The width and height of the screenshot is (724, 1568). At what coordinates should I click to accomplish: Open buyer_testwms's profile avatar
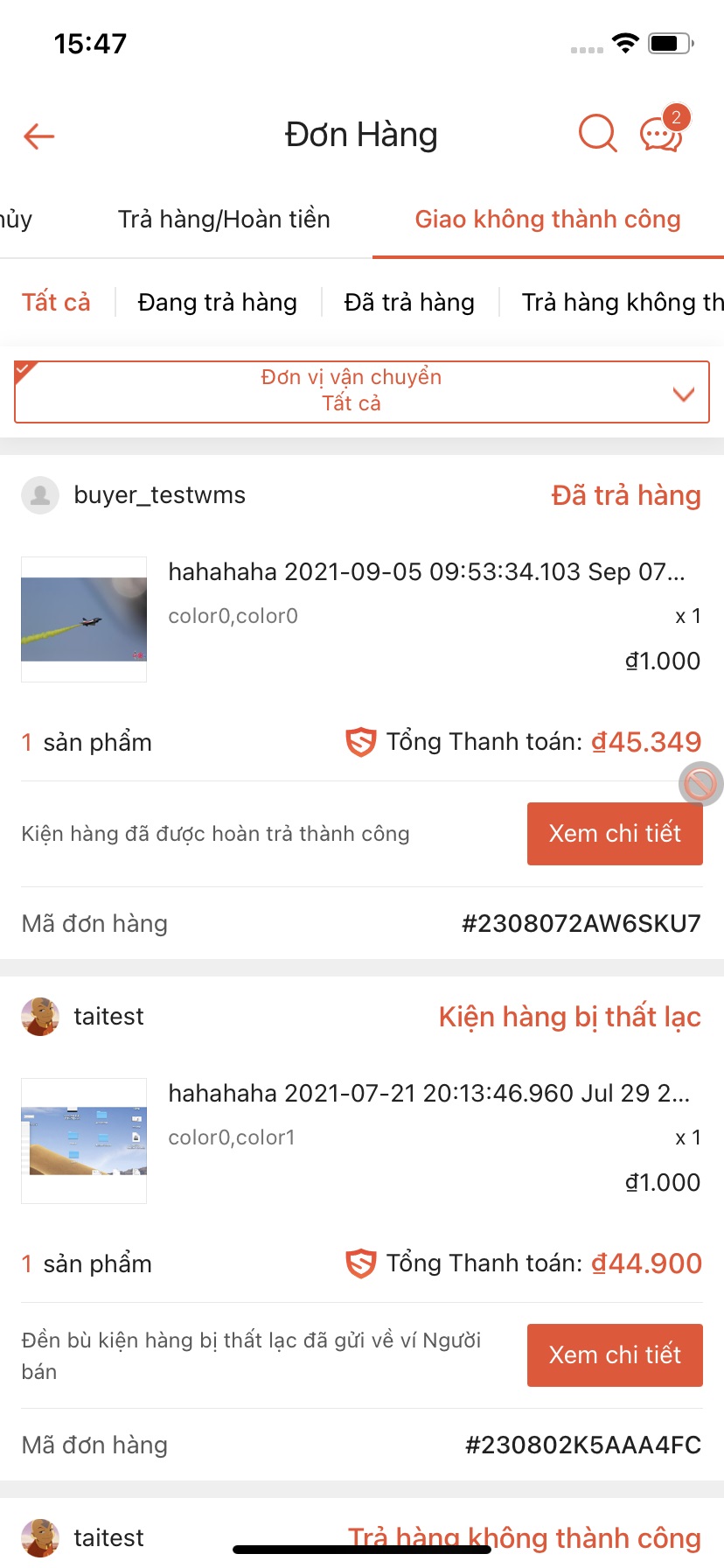(x=40, y=494)
